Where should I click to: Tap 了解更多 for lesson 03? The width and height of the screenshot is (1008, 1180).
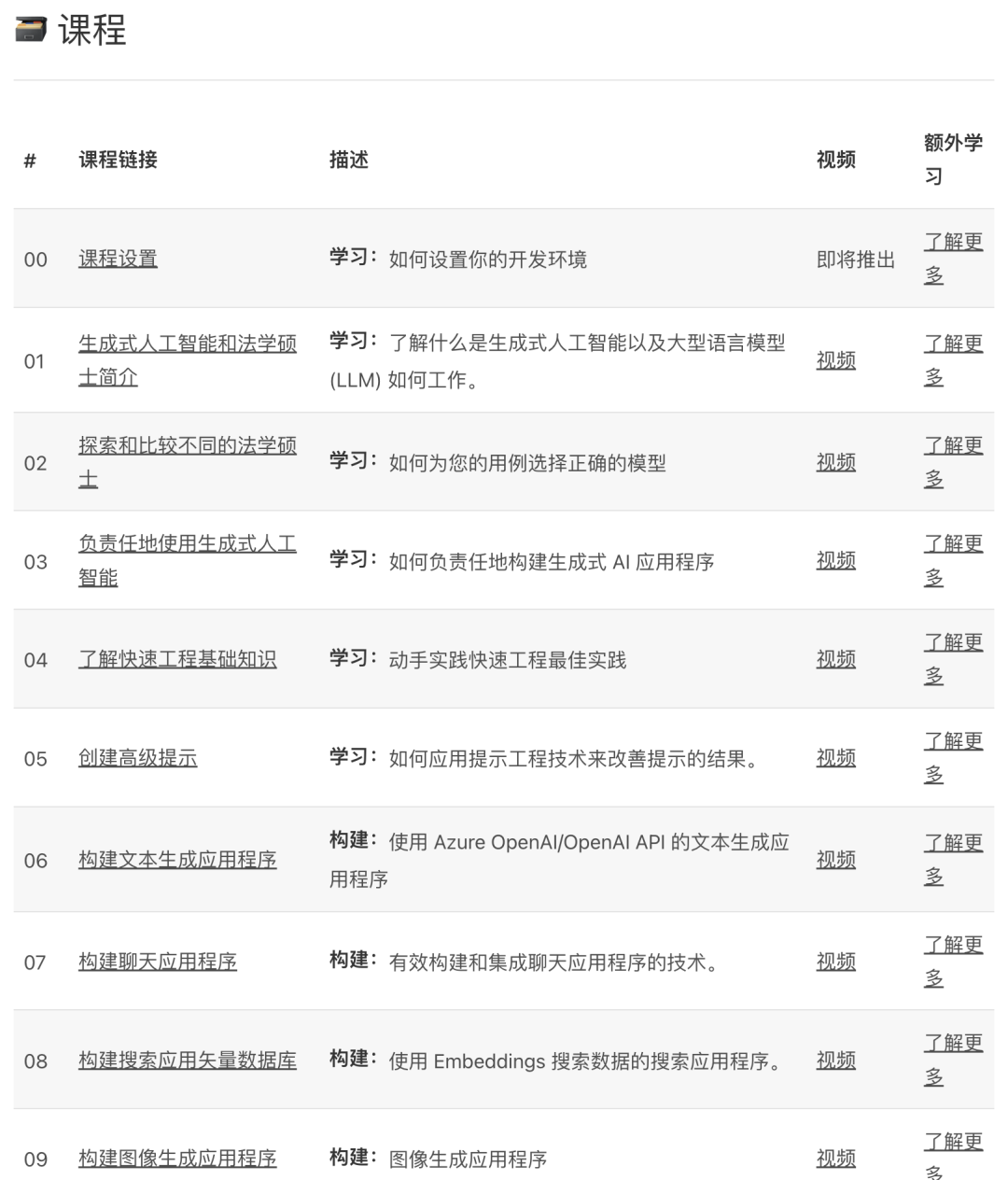(x=953, y=560)
